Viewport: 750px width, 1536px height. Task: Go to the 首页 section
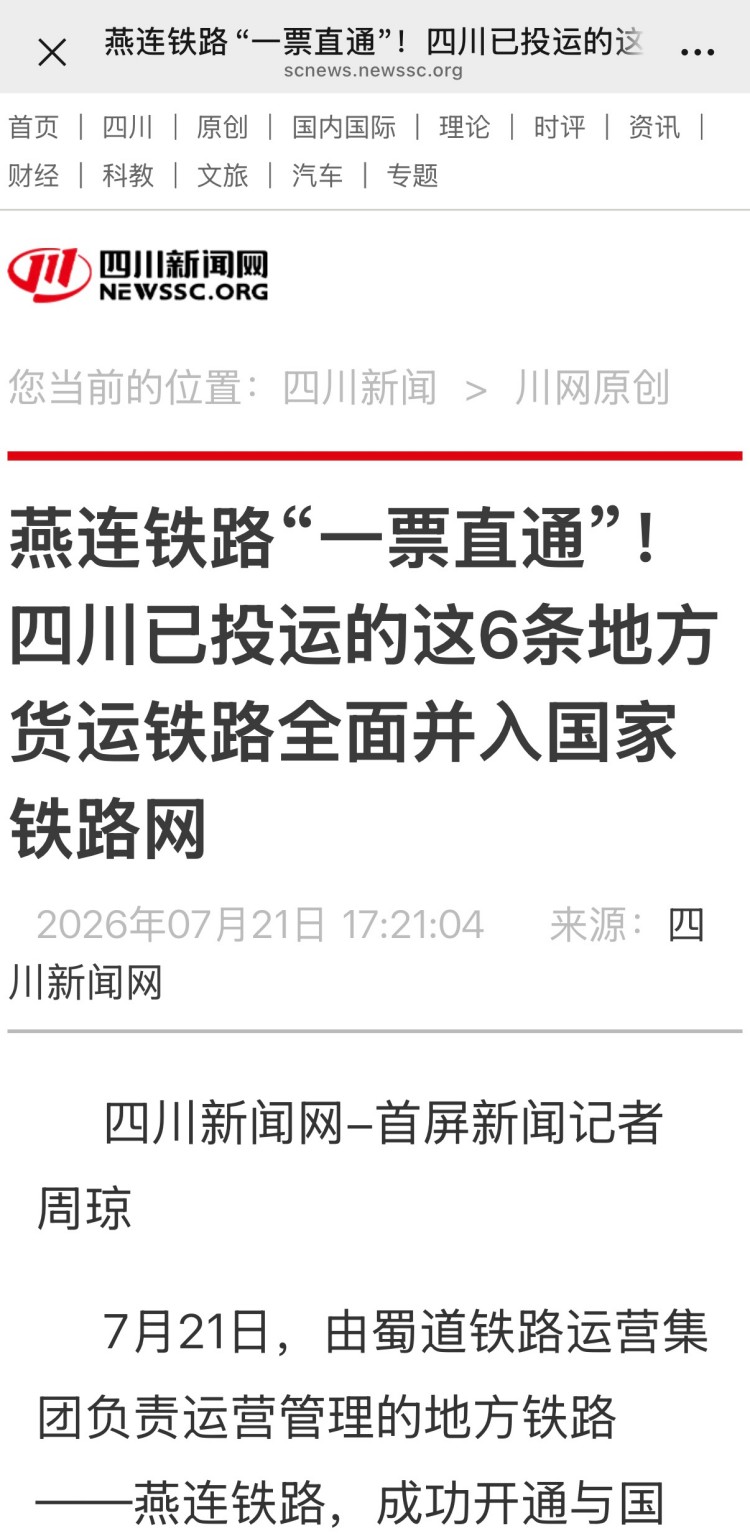click(34, 127)
